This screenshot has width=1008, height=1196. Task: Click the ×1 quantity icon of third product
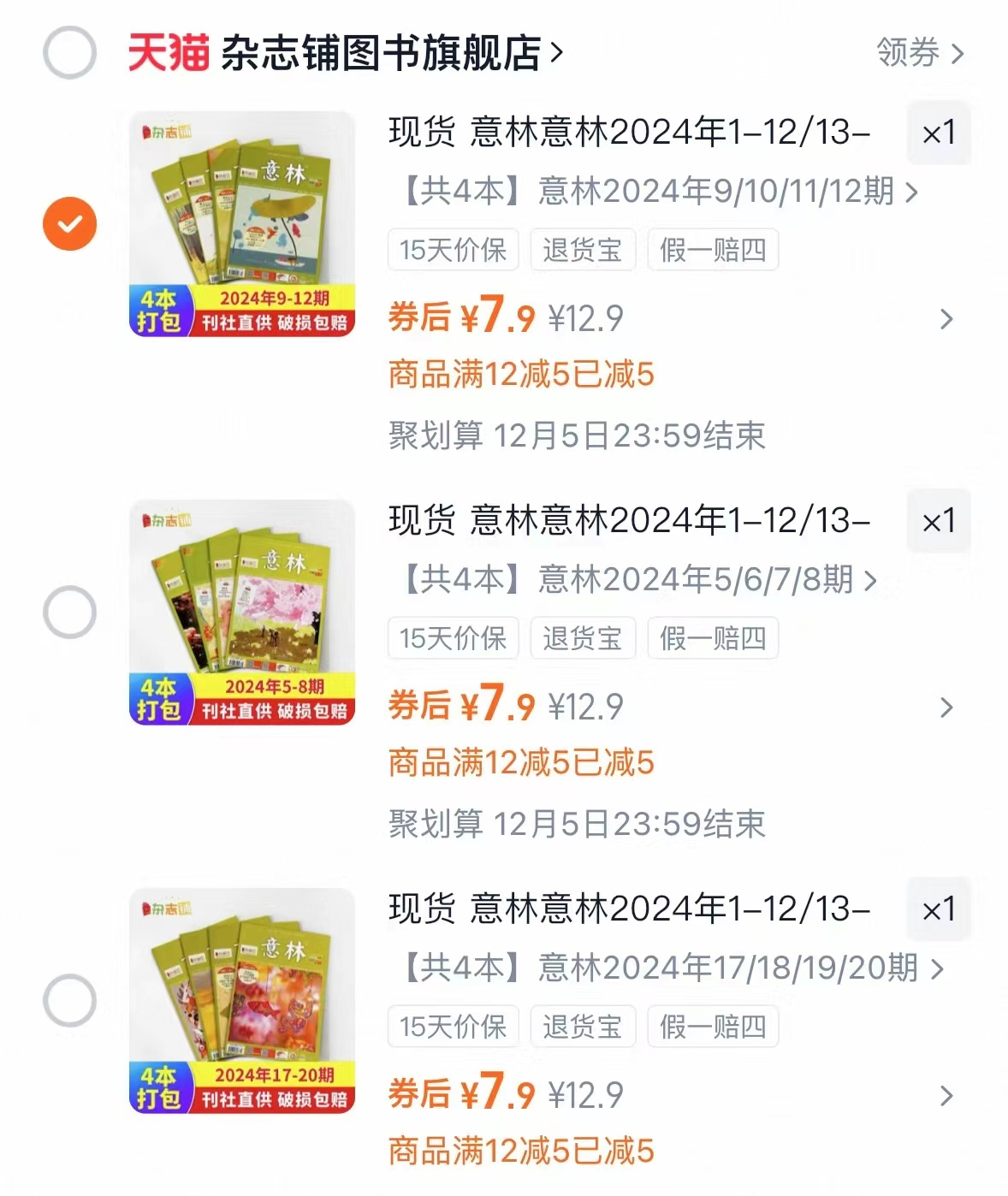coord(938,910)
